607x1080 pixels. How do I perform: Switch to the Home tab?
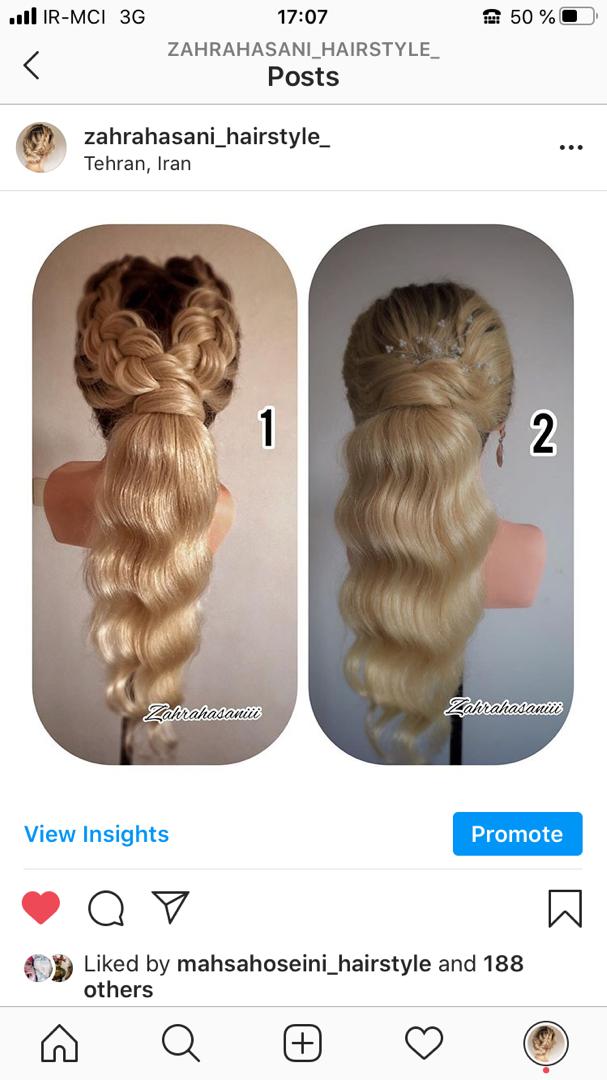tap(60, 1043)
